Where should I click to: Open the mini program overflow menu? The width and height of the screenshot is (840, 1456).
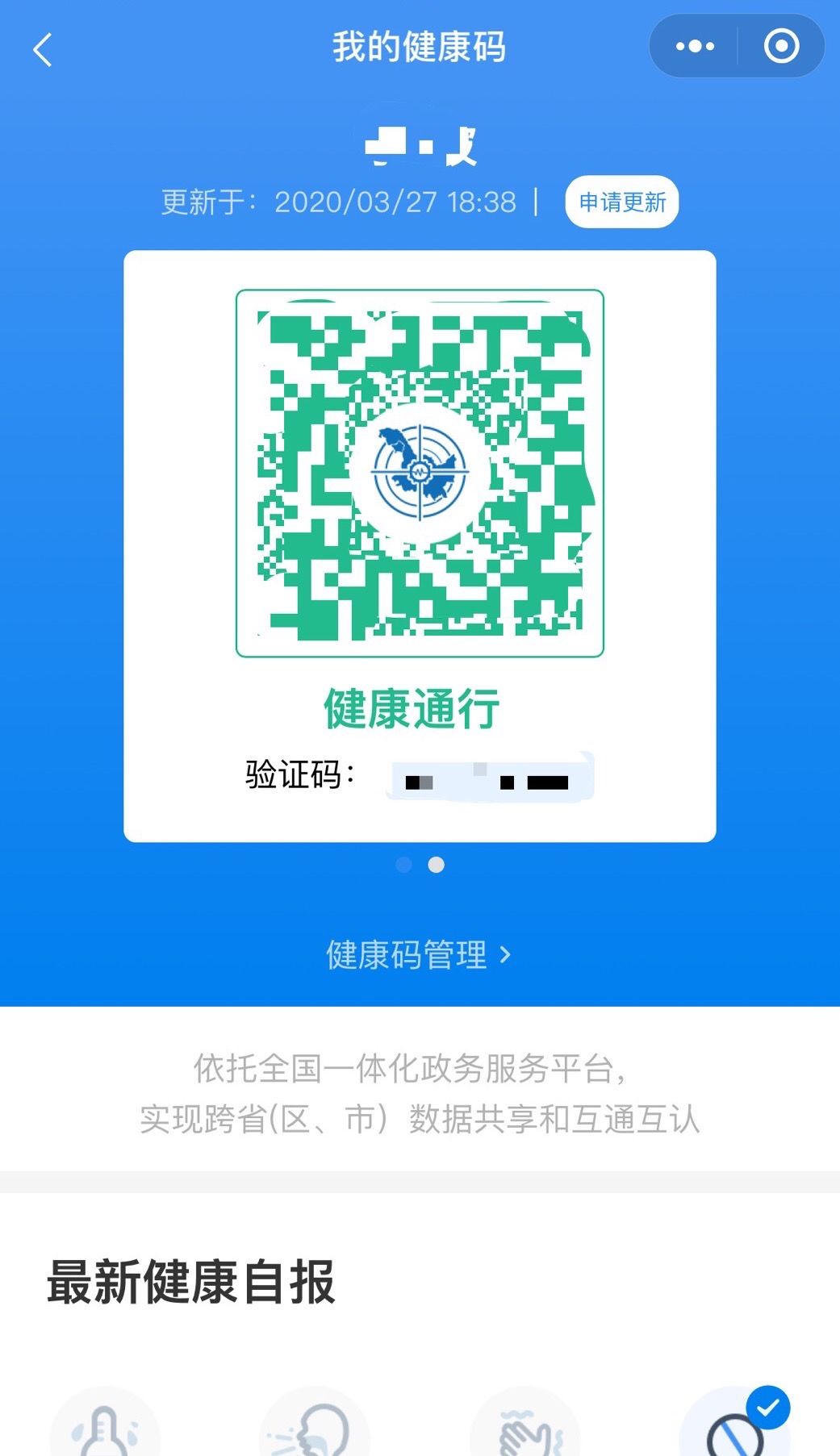click(x=695, y=47)
